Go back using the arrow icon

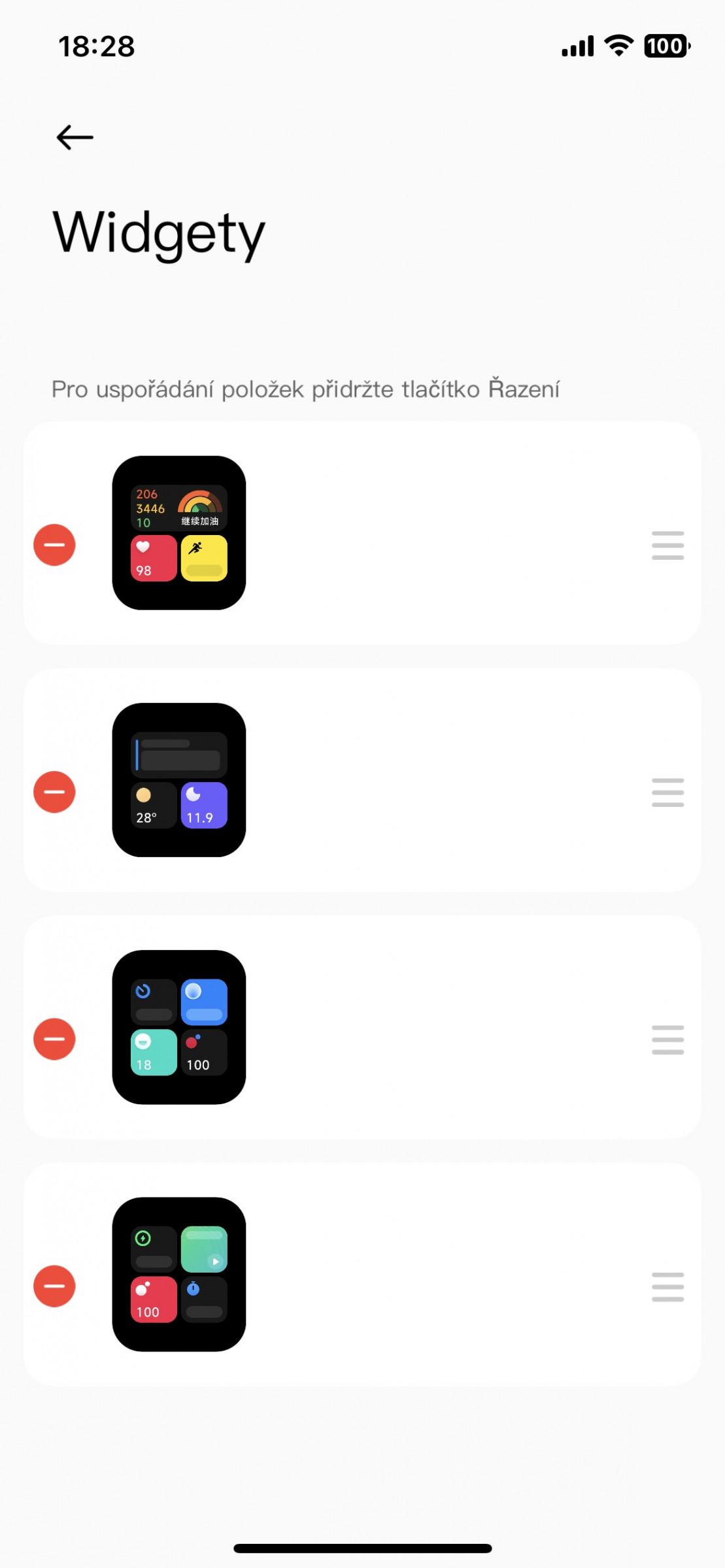coord(75,137)
